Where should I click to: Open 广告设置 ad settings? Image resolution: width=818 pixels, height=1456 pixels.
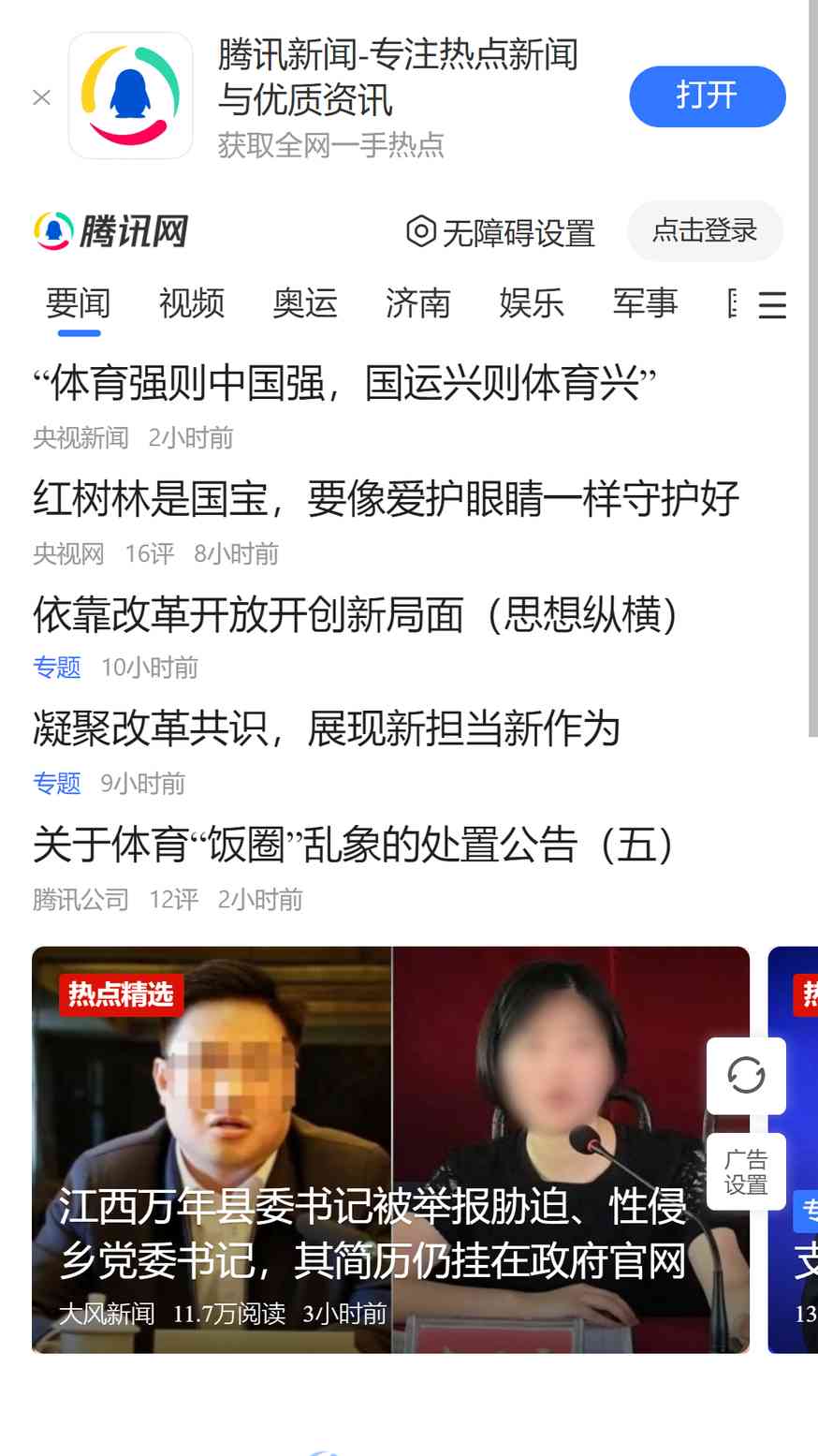746,1172
